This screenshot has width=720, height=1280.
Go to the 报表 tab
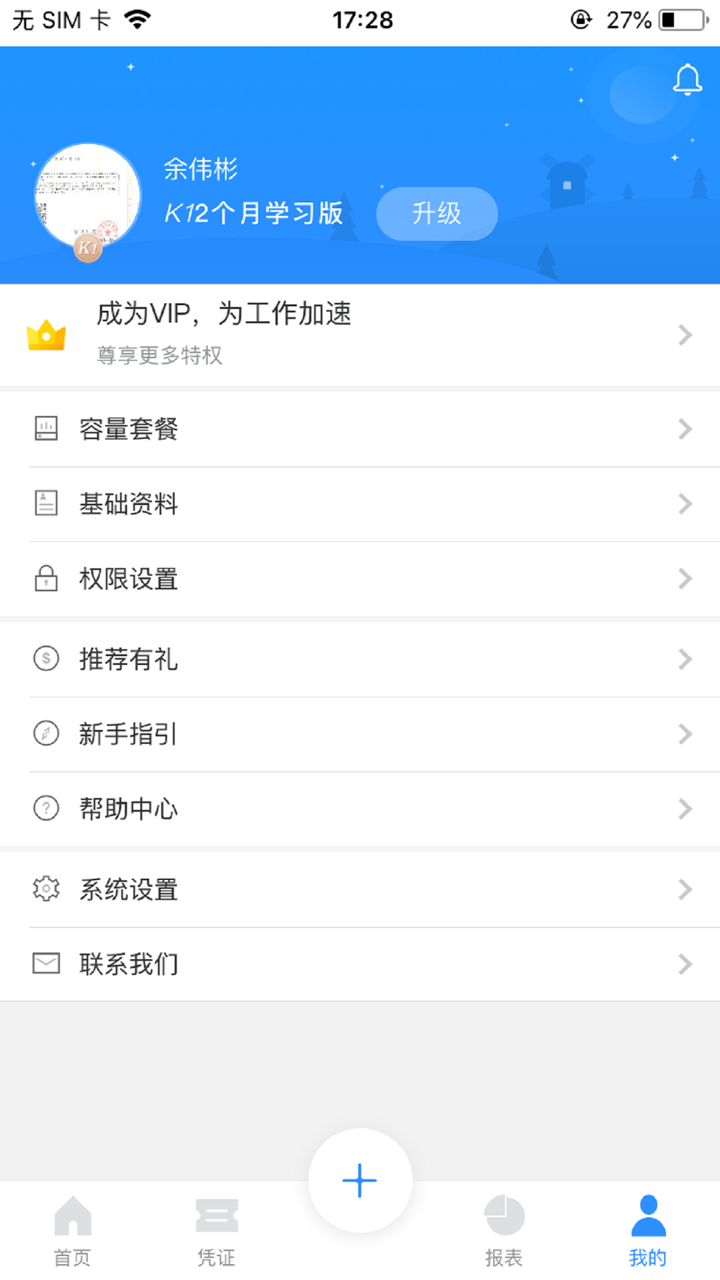[504, 1230]
